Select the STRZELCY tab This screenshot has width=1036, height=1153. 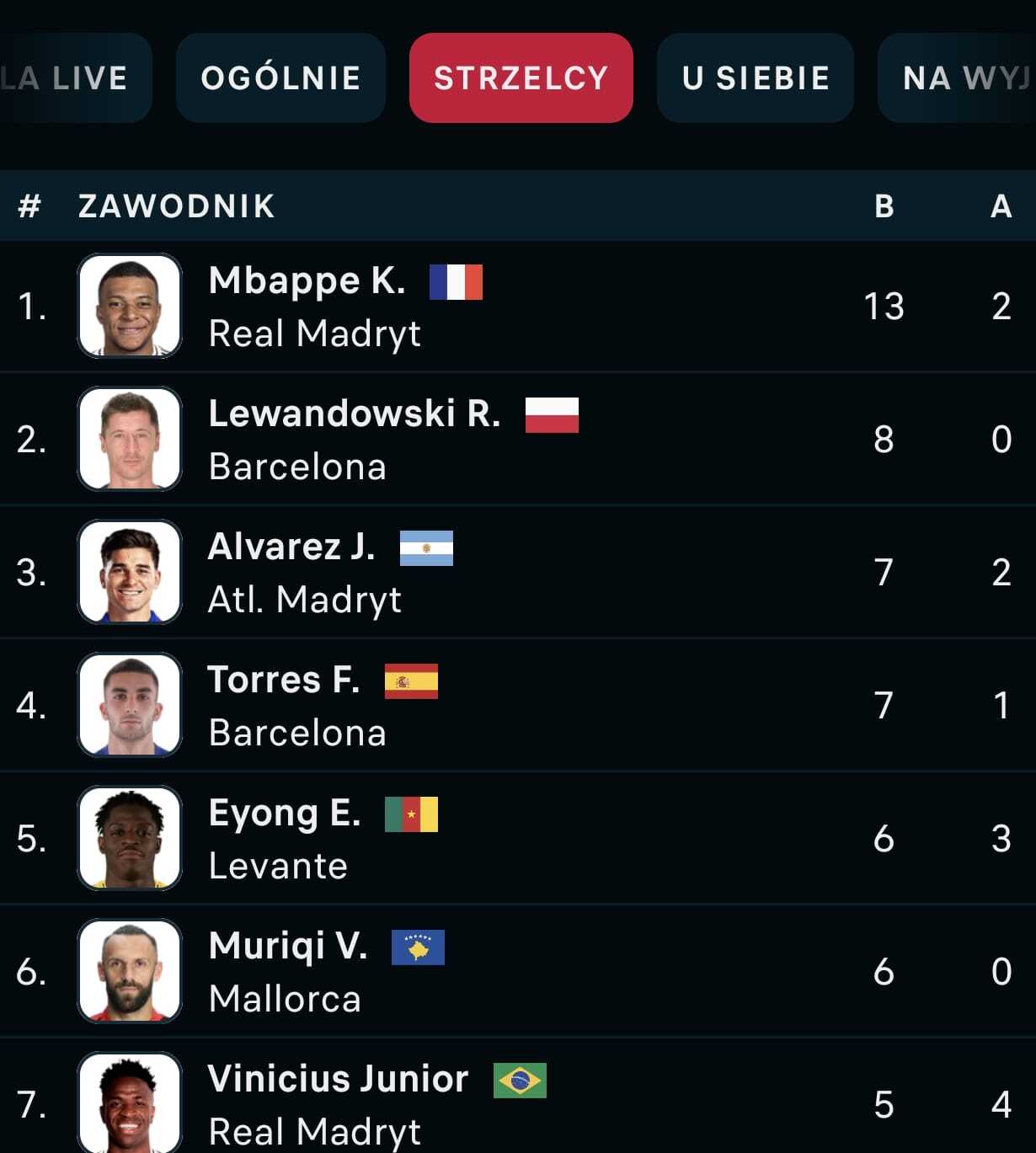click(521, 78)
